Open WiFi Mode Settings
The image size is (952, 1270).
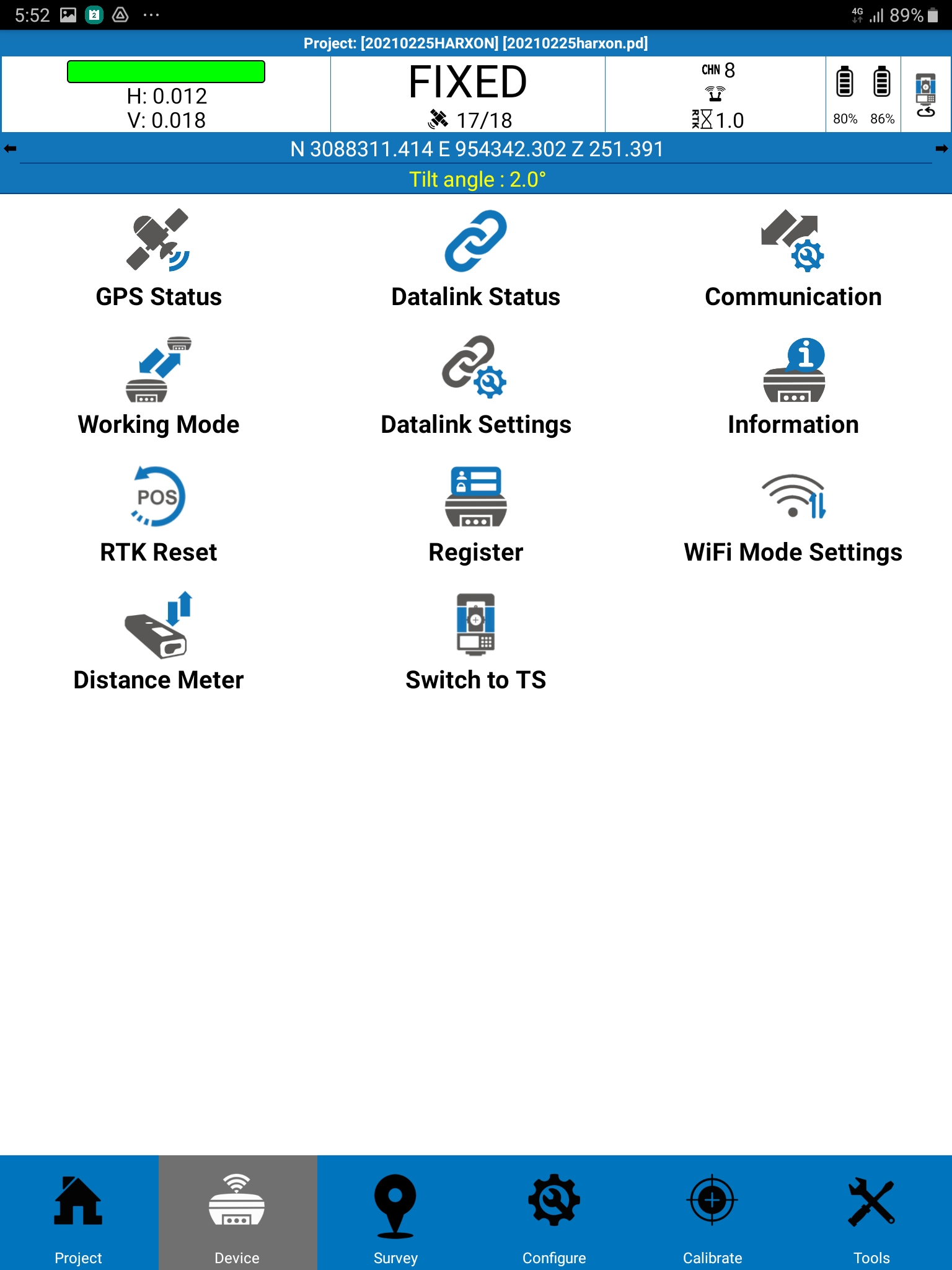click(793, 513)
